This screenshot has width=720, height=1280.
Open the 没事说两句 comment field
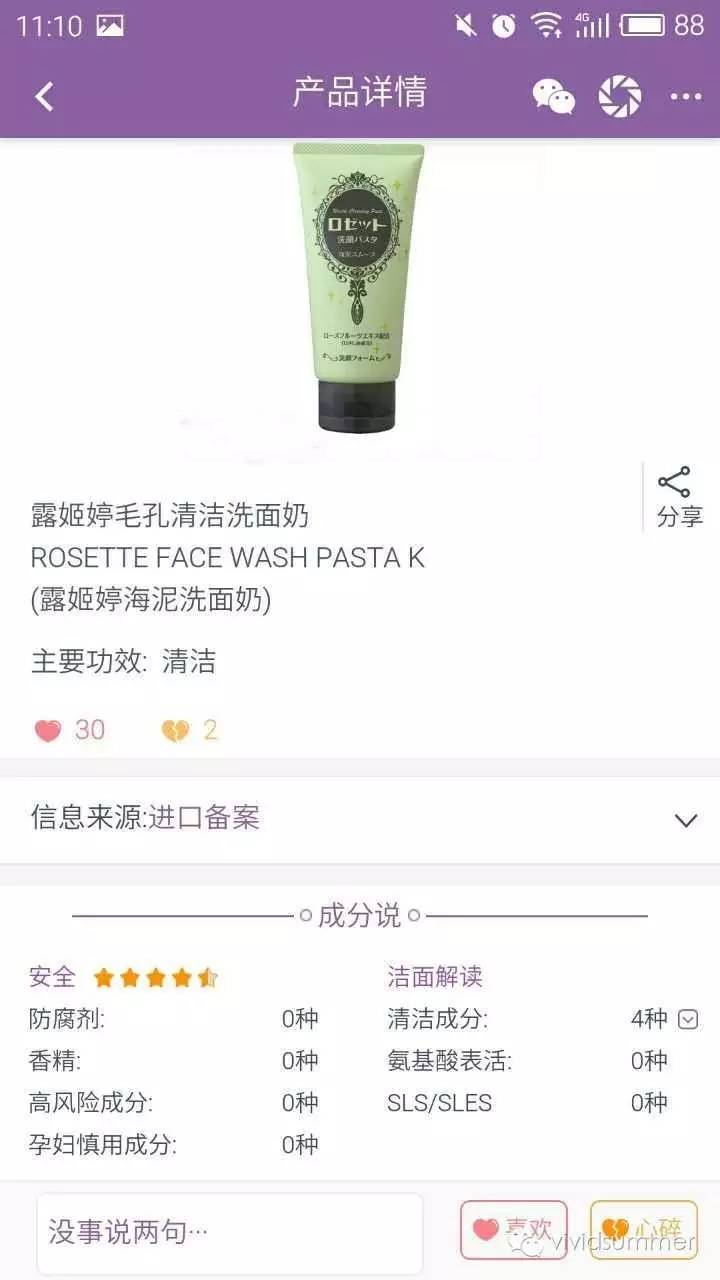[x=230, y=1232]
